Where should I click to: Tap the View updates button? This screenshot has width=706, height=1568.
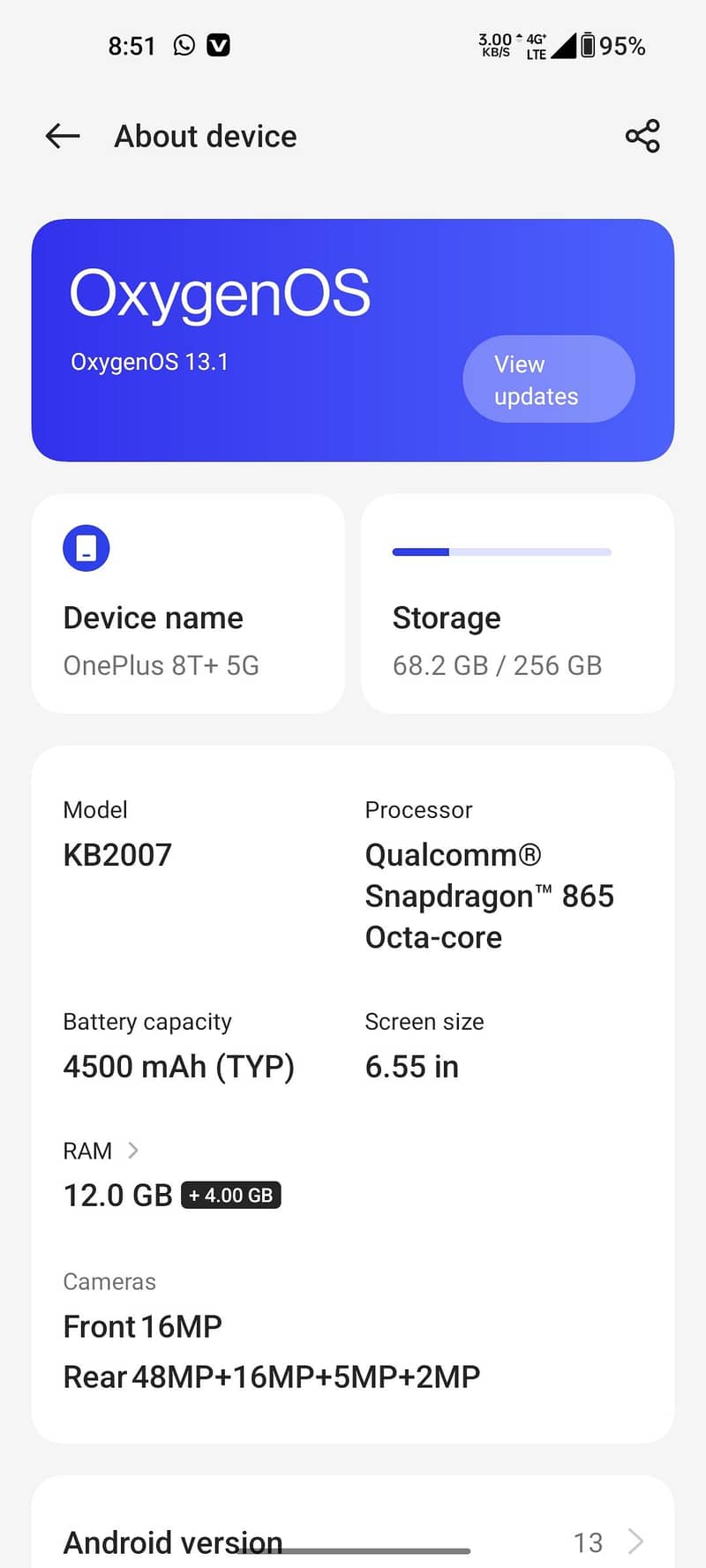[548, 379]
